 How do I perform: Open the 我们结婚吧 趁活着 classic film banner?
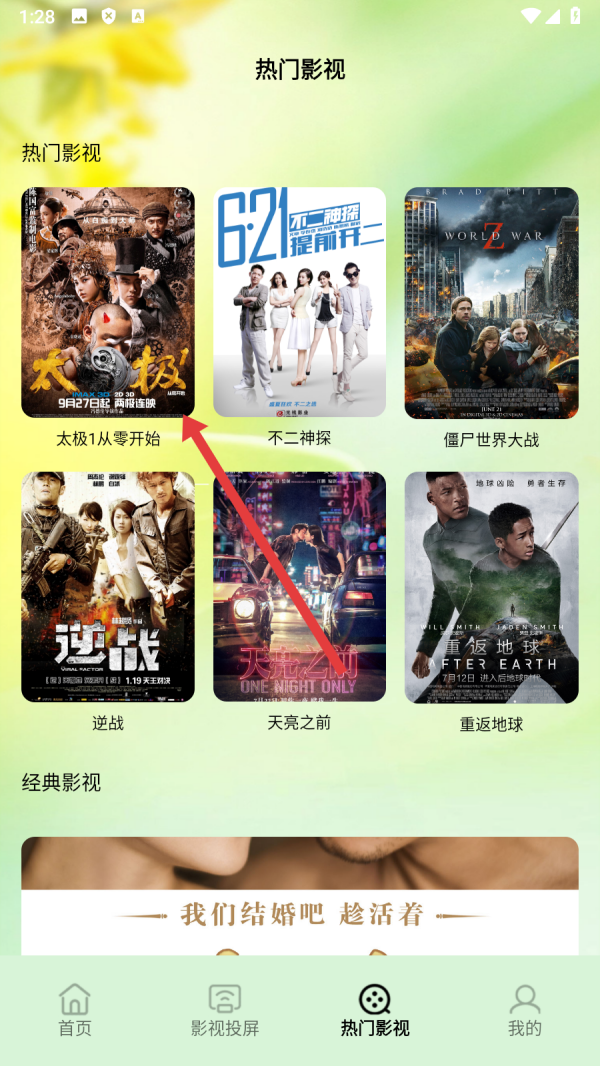pos(300,896)
